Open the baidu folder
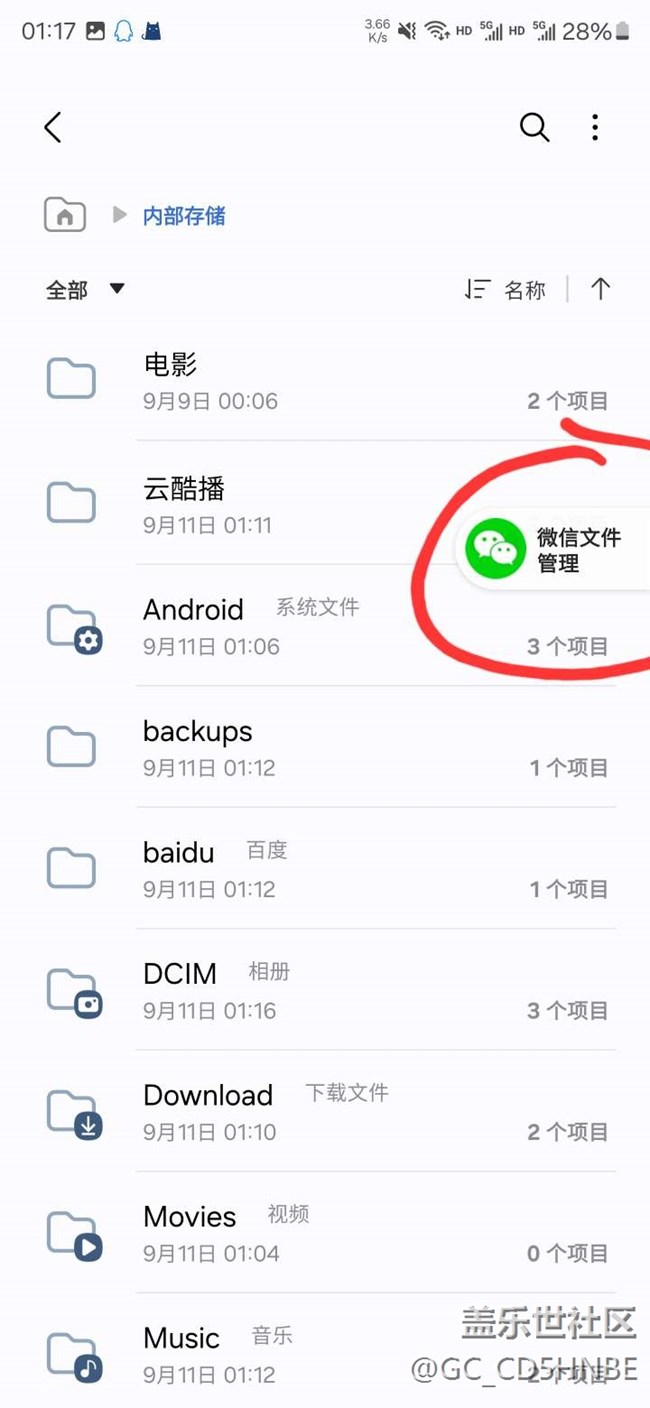Viewport: 650px width, 1408px height. (x=325, y=867)
